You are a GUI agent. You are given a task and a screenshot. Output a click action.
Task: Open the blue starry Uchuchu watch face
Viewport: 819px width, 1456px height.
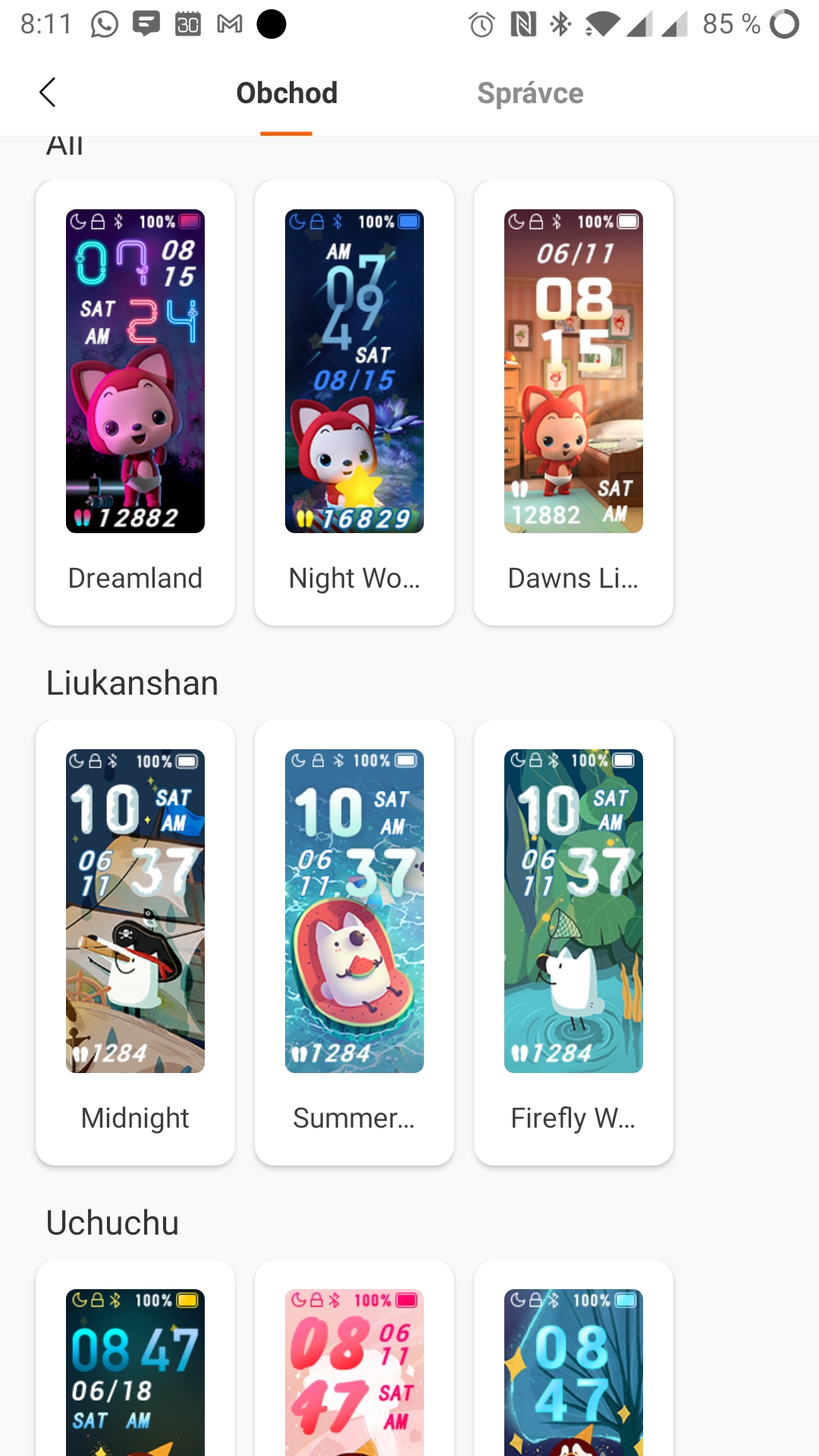pos(573,1365)
